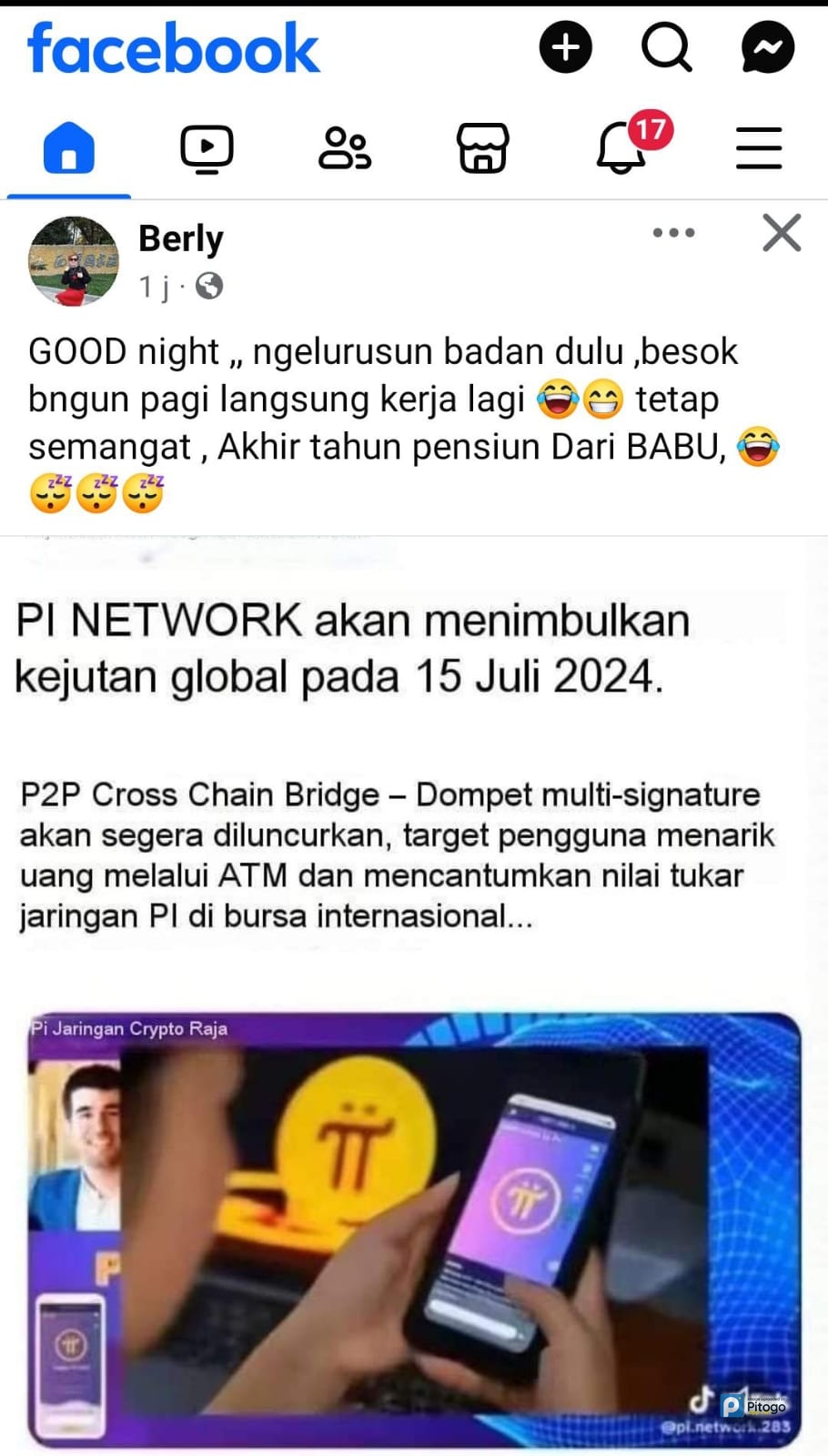
Task: Hide Berly's post with the X
Action: [782, 233]
